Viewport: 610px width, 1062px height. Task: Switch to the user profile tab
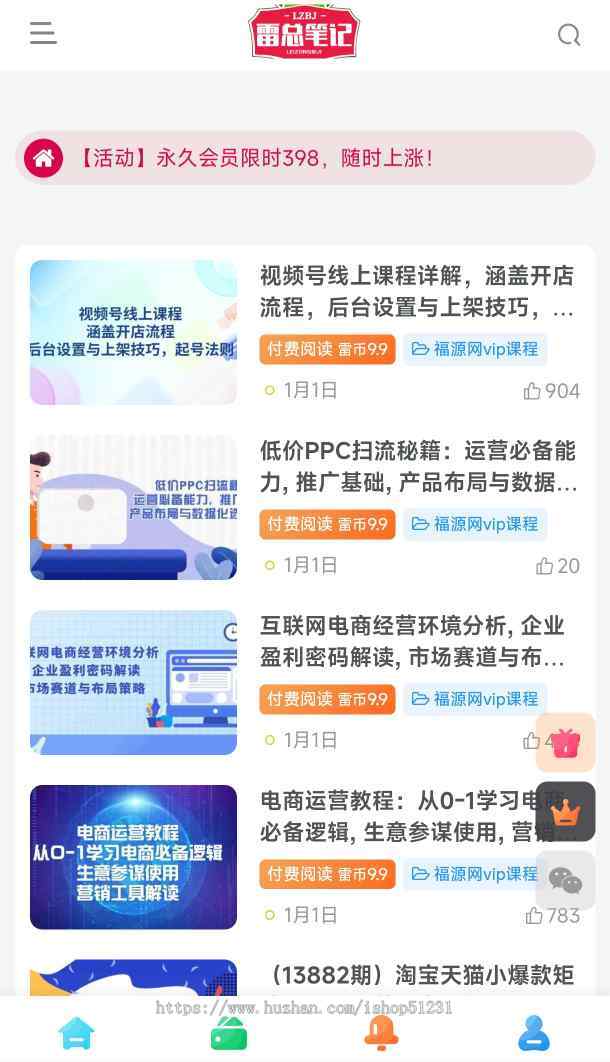[534, 1033]
